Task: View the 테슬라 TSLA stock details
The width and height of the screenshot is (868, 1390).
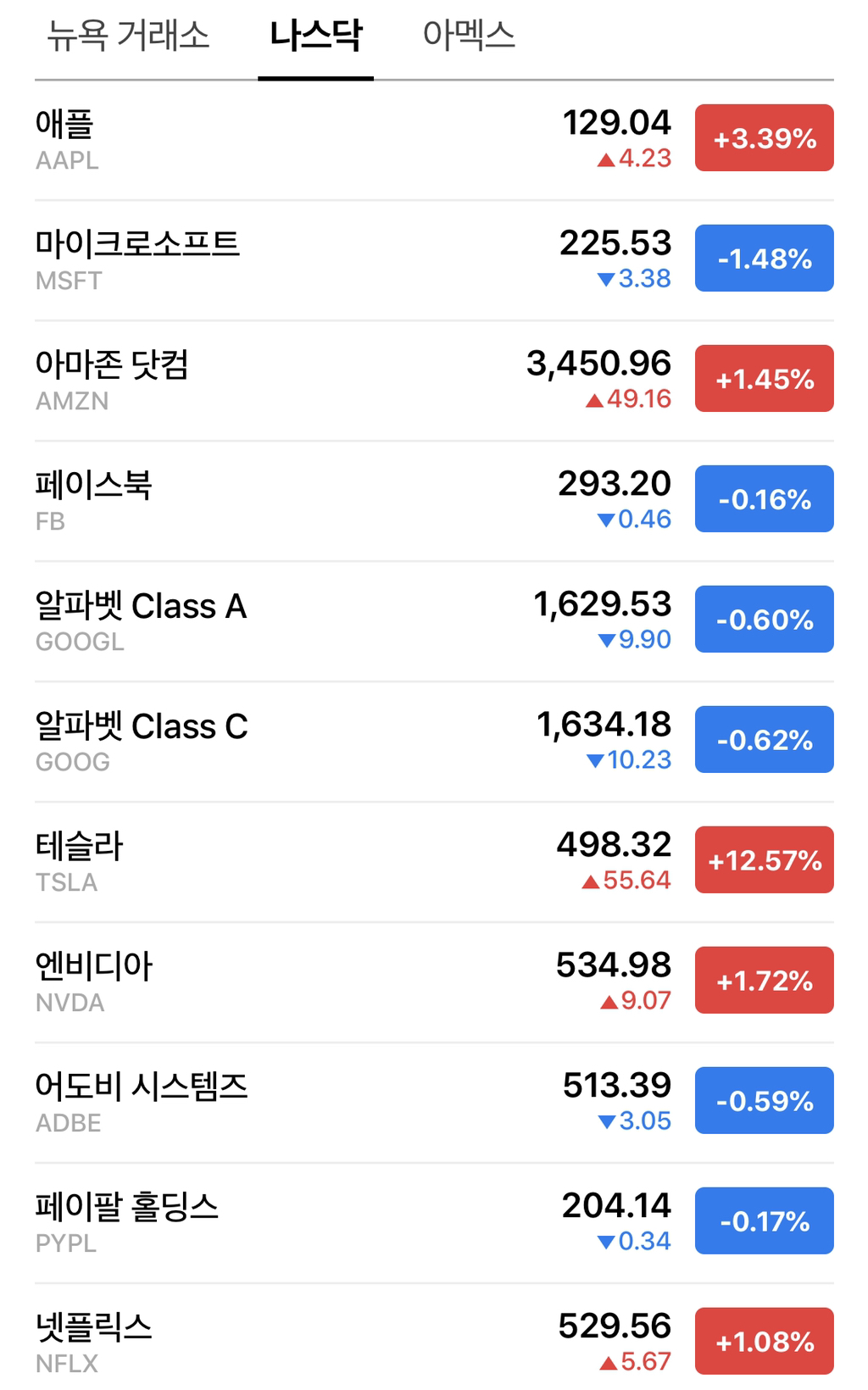Action: coord(434,862)
